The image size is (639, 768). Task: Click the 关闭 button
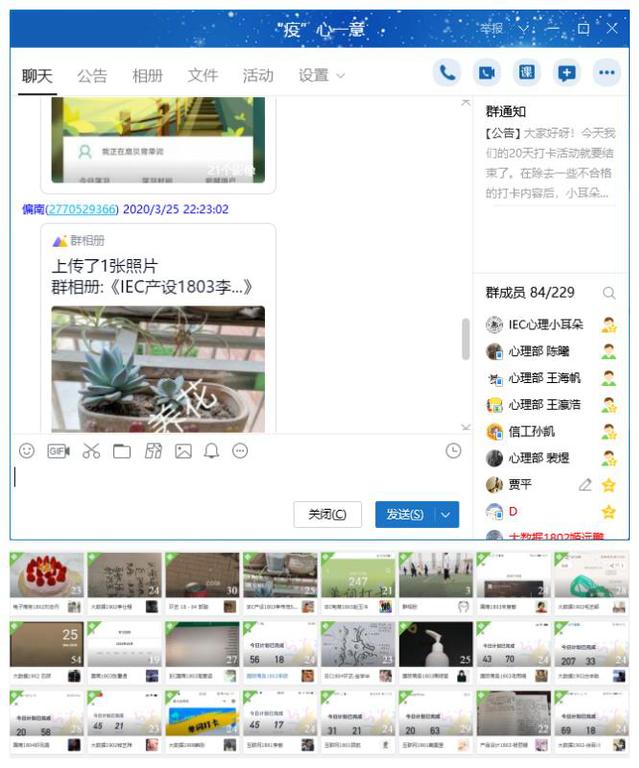click(327, 514)
